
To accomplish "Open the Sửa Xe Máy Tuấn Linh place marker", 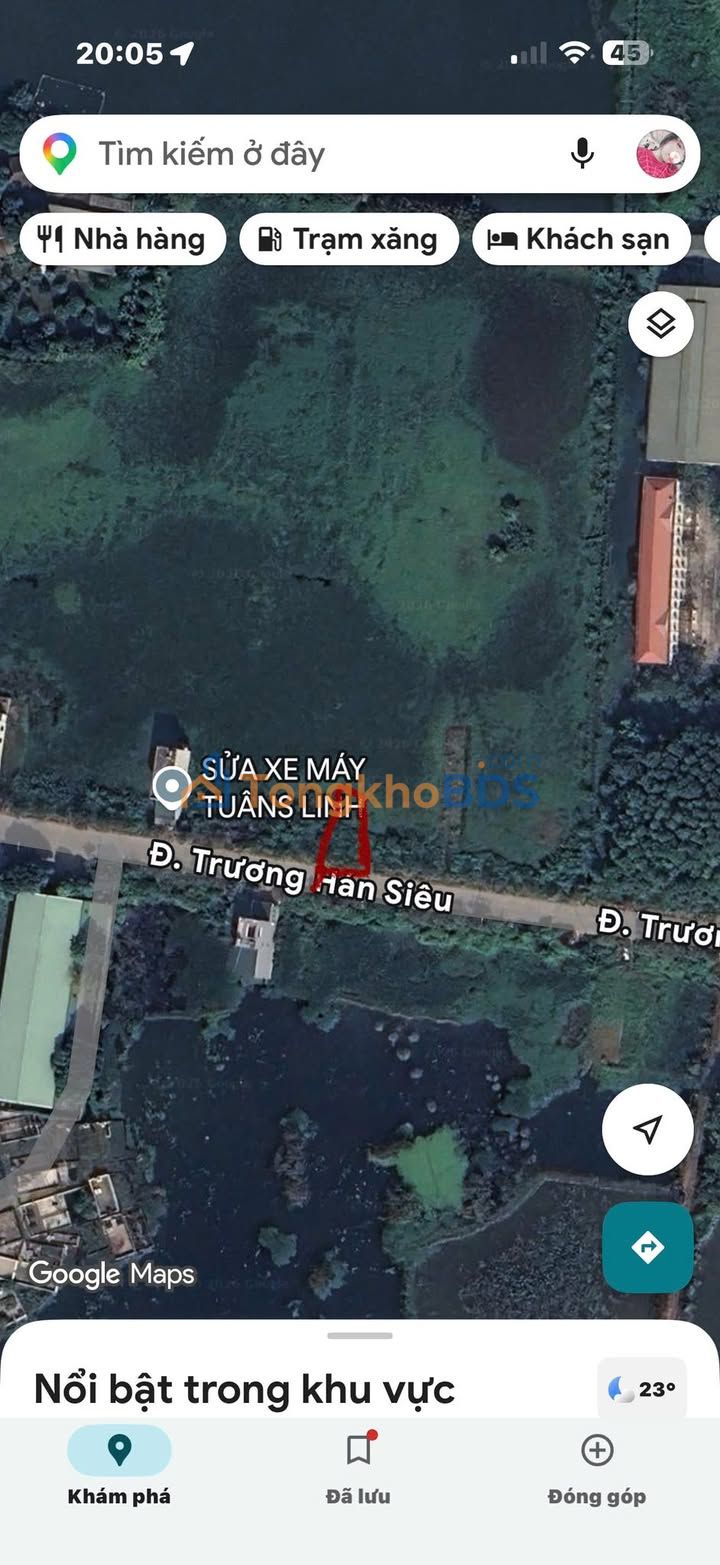I will click(172, 786).
